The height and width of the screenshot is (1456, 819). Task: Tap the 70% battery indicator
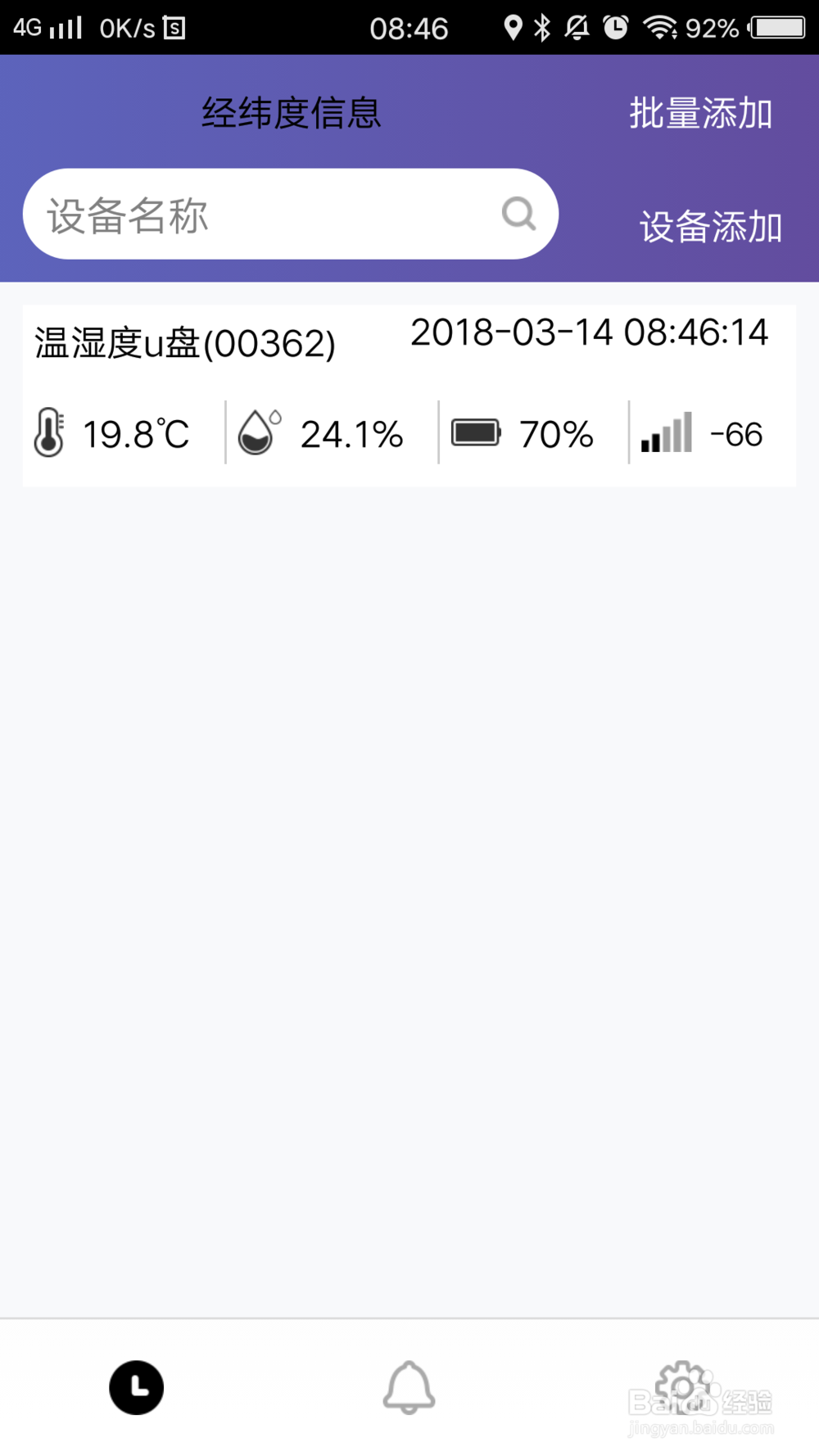(x=559, y=432)
